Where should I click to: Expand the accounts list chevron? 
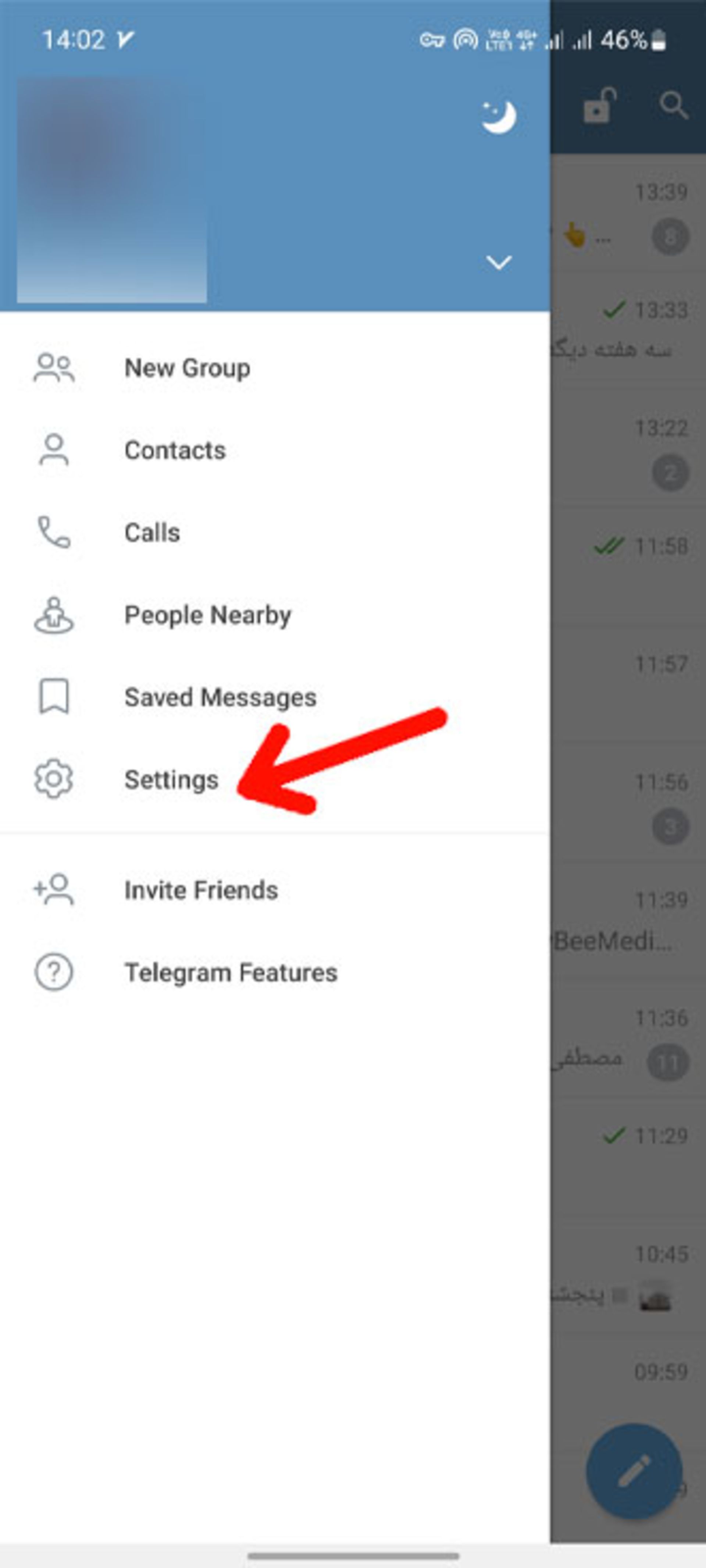[x=499, y=262]
